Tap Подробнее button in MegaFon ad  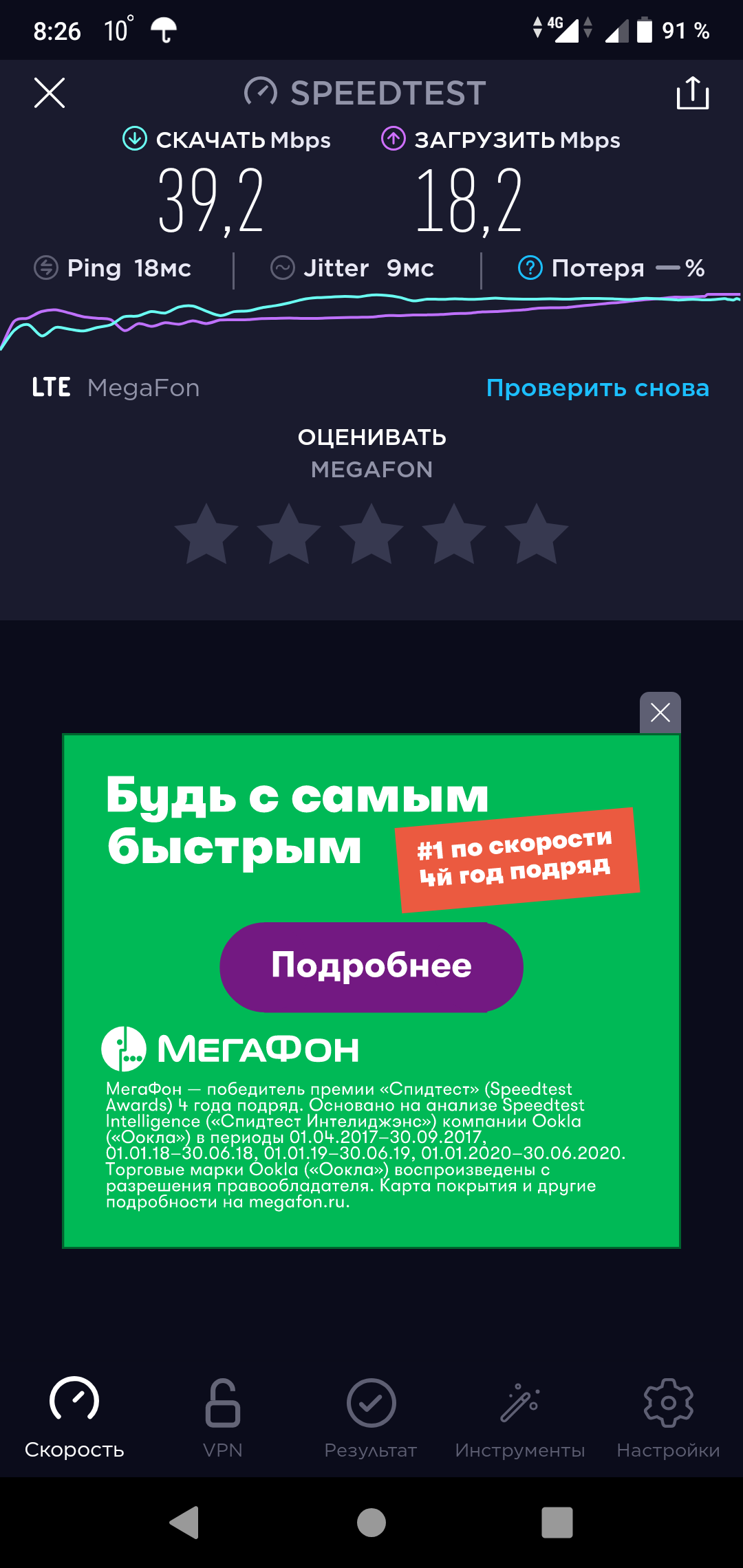pyautogui.click(x=371, y=966)
